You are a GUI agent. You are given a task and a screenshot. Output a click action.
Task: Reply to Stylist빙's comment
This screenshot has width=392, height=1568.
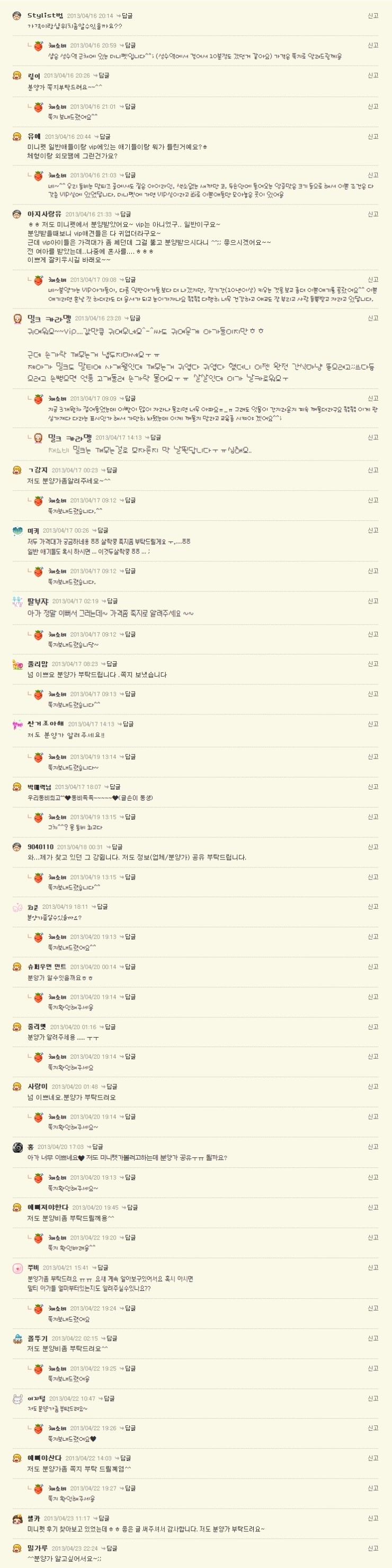[x=126, y=16]
